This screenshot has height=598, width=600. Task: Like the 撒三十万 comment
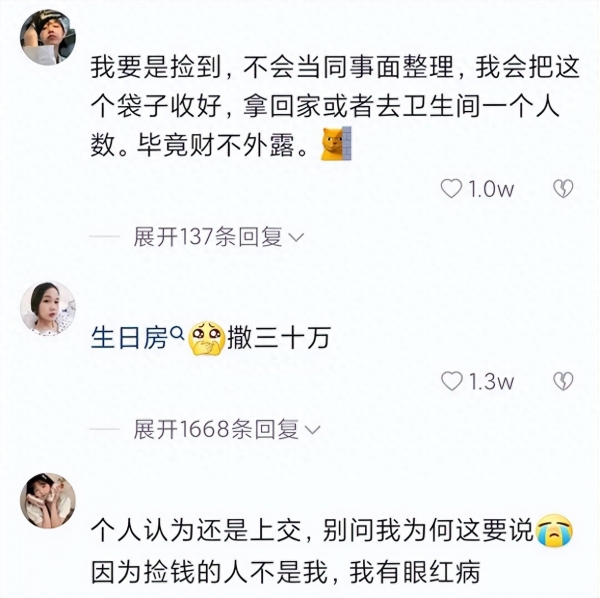453,381
